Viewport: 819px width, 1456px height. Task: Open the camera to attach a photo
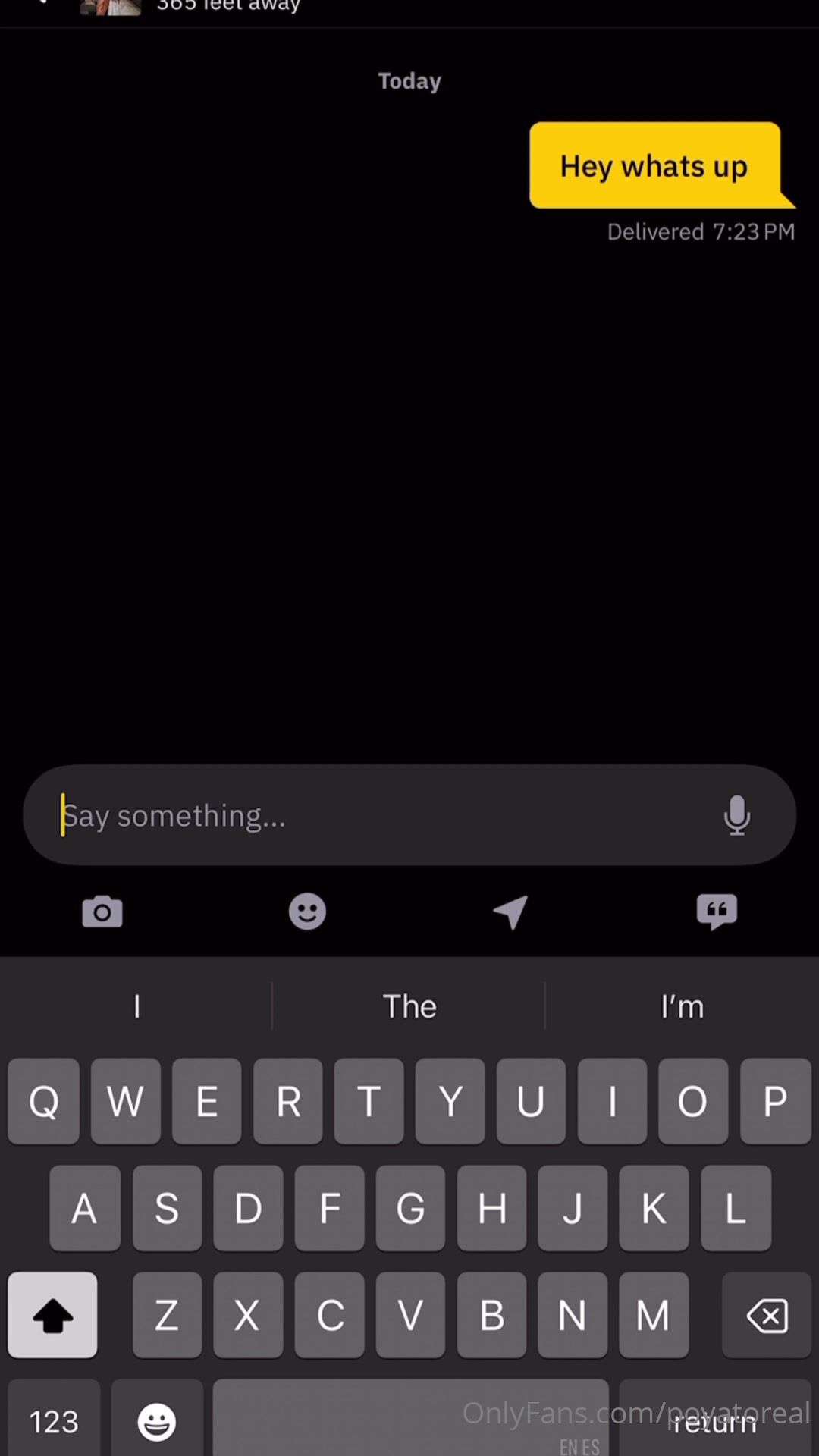102,912
